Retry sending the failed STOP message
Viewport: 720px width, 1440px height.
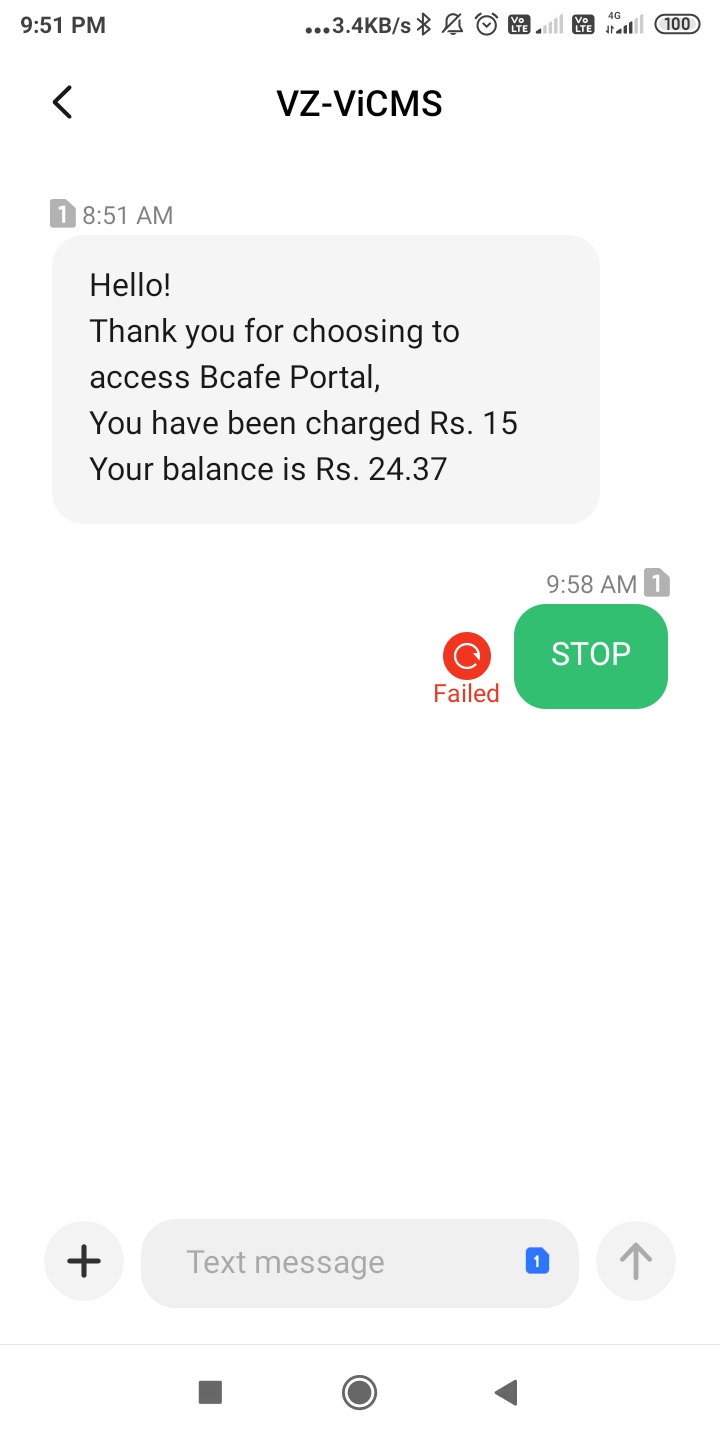[467, 657]
